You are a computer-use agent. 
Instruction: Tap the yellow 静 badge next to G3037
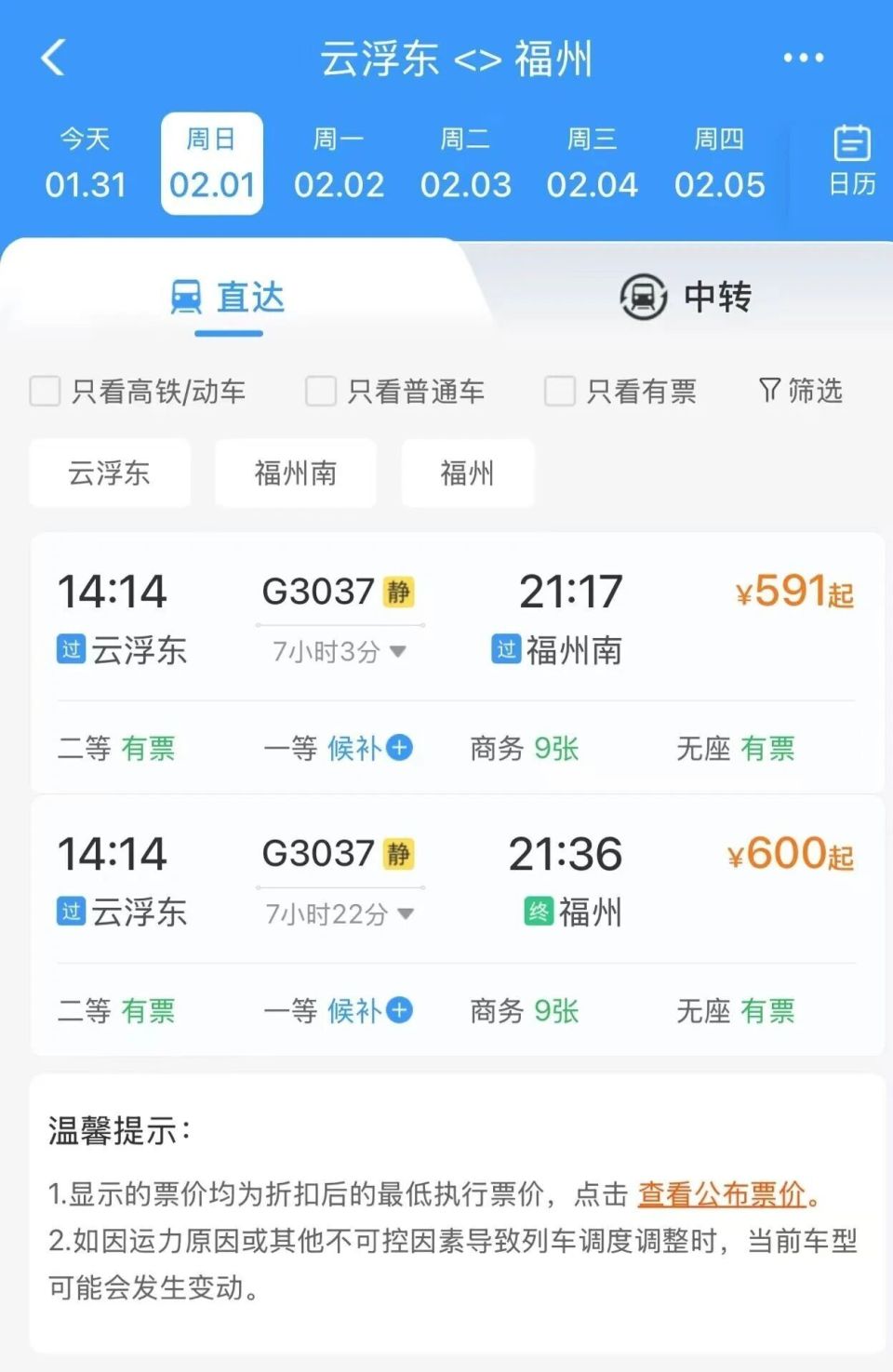click(x=402, y=591)
